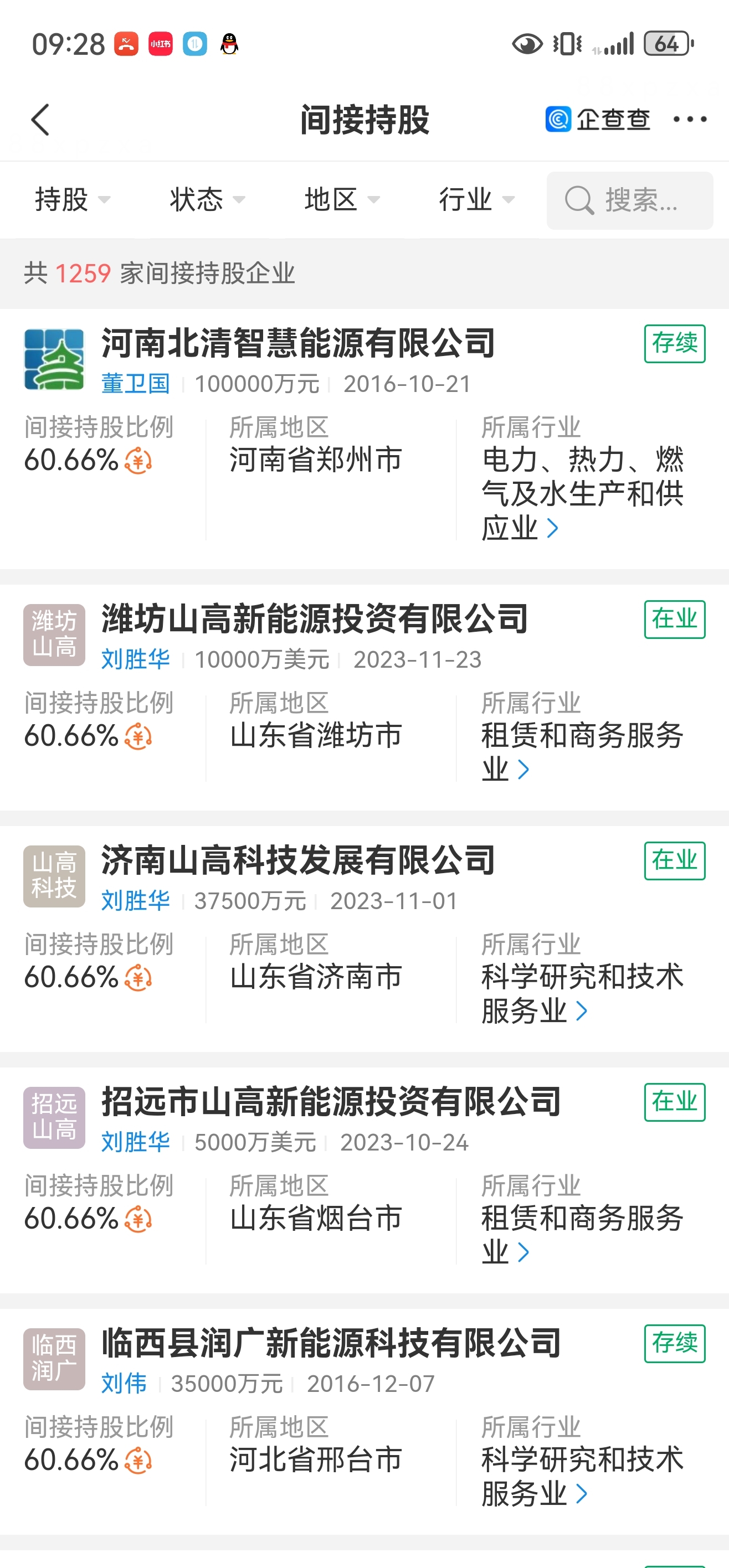The image size is (729, 1568).
Task: Tap shareholding icon beside 60.66% for 河南北清智慧能源
Action: pyautogui.click(x=138, y=461)
